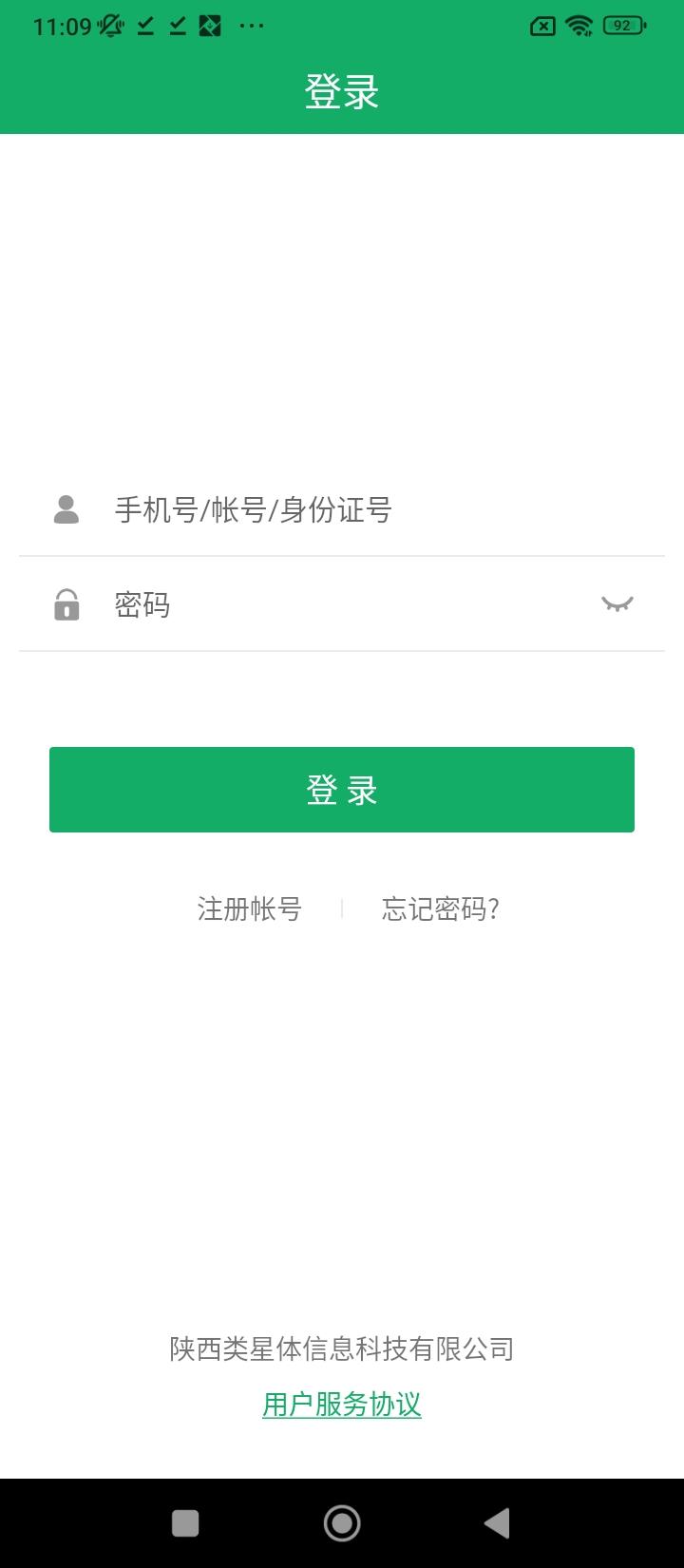Screen dimensions: 684x1568
Task: Tap the green 登录 button
Action: pyautogui.click(x=342, y=790)
